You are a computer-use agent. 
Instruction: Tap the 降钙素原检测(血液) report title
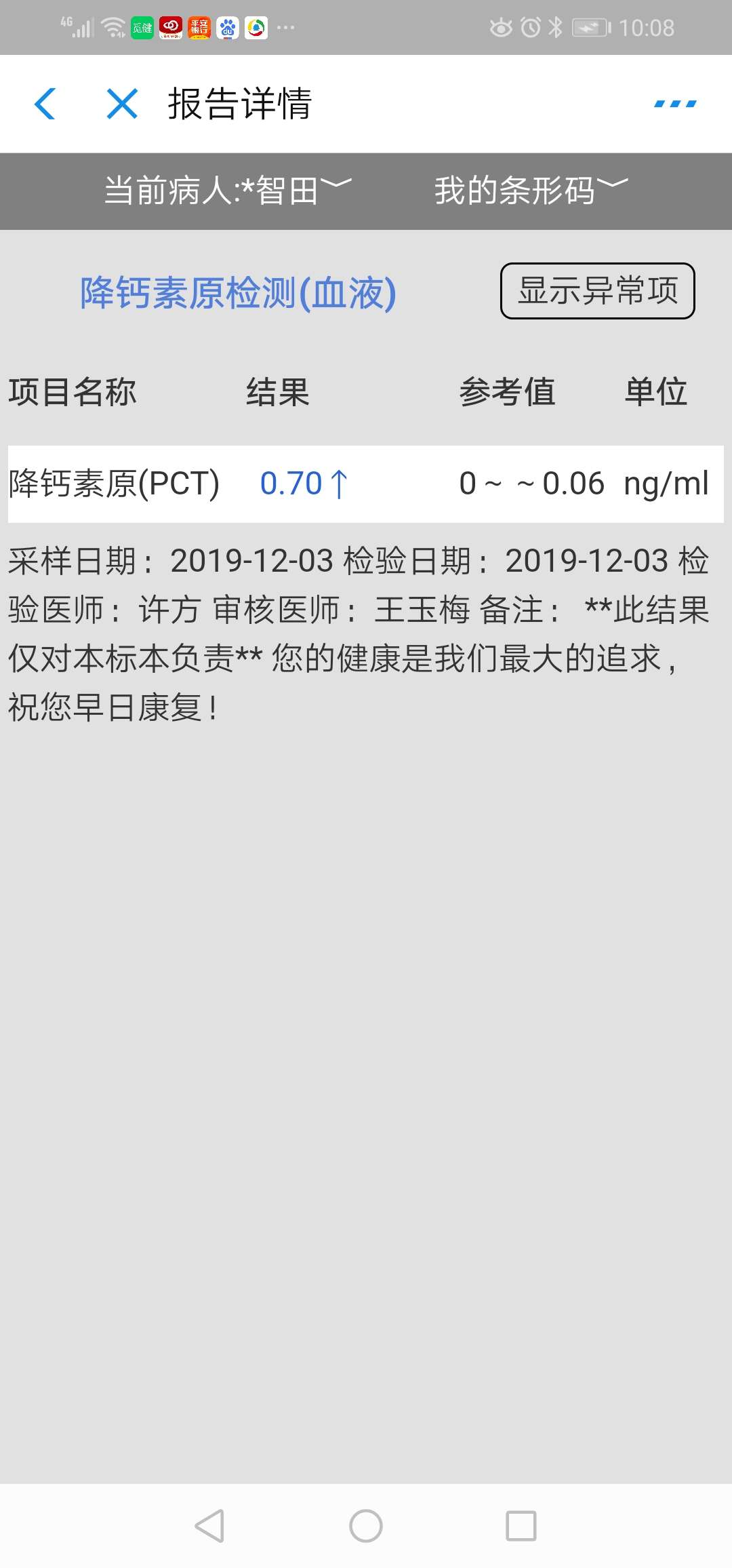pyautogui.click(x=239, y=292)
